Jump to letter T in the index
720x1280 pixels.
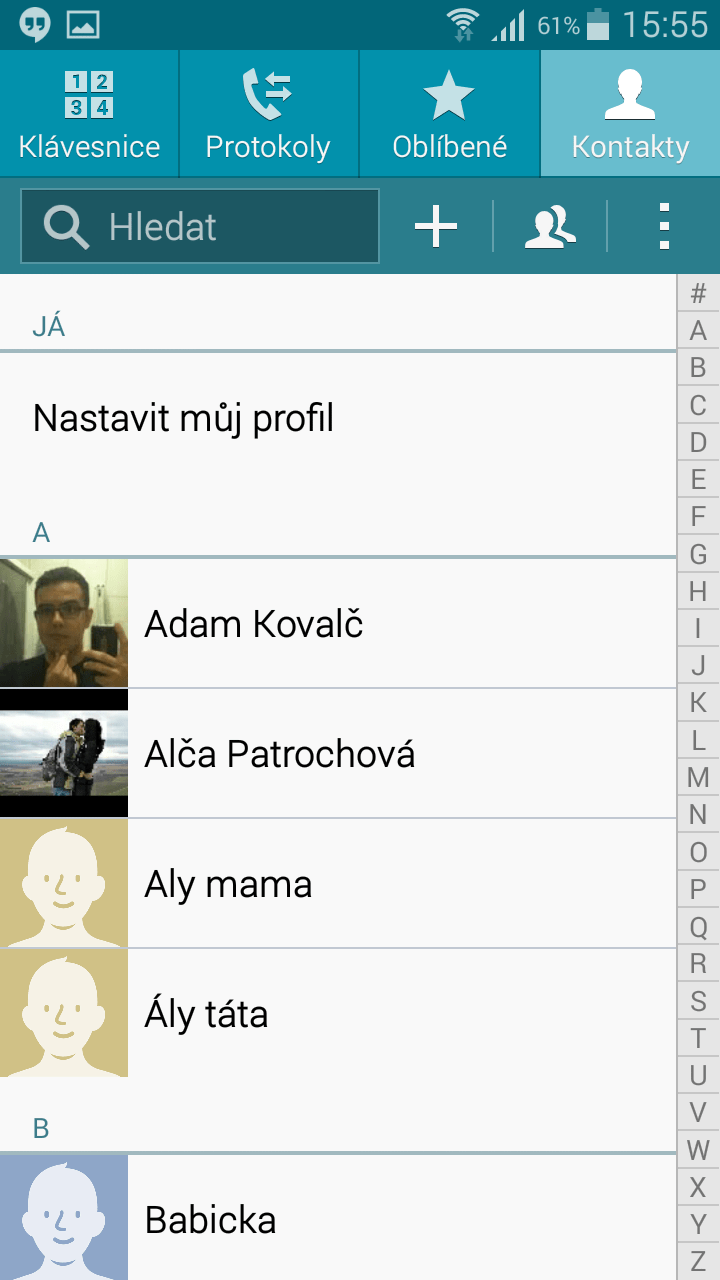[698, 1038]
